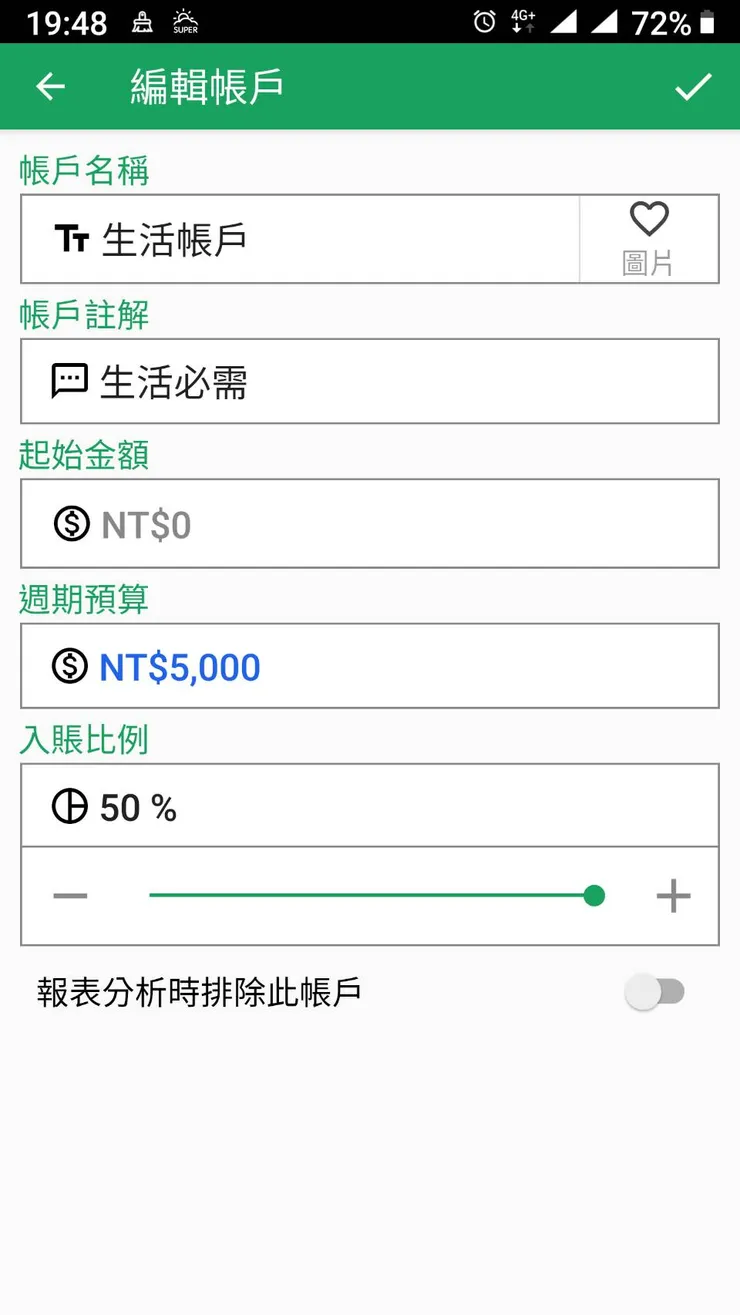Screen dimensions: 740x1315
Task: Tap the speech bubble icon in note field
Action: [x=69, y=381]
